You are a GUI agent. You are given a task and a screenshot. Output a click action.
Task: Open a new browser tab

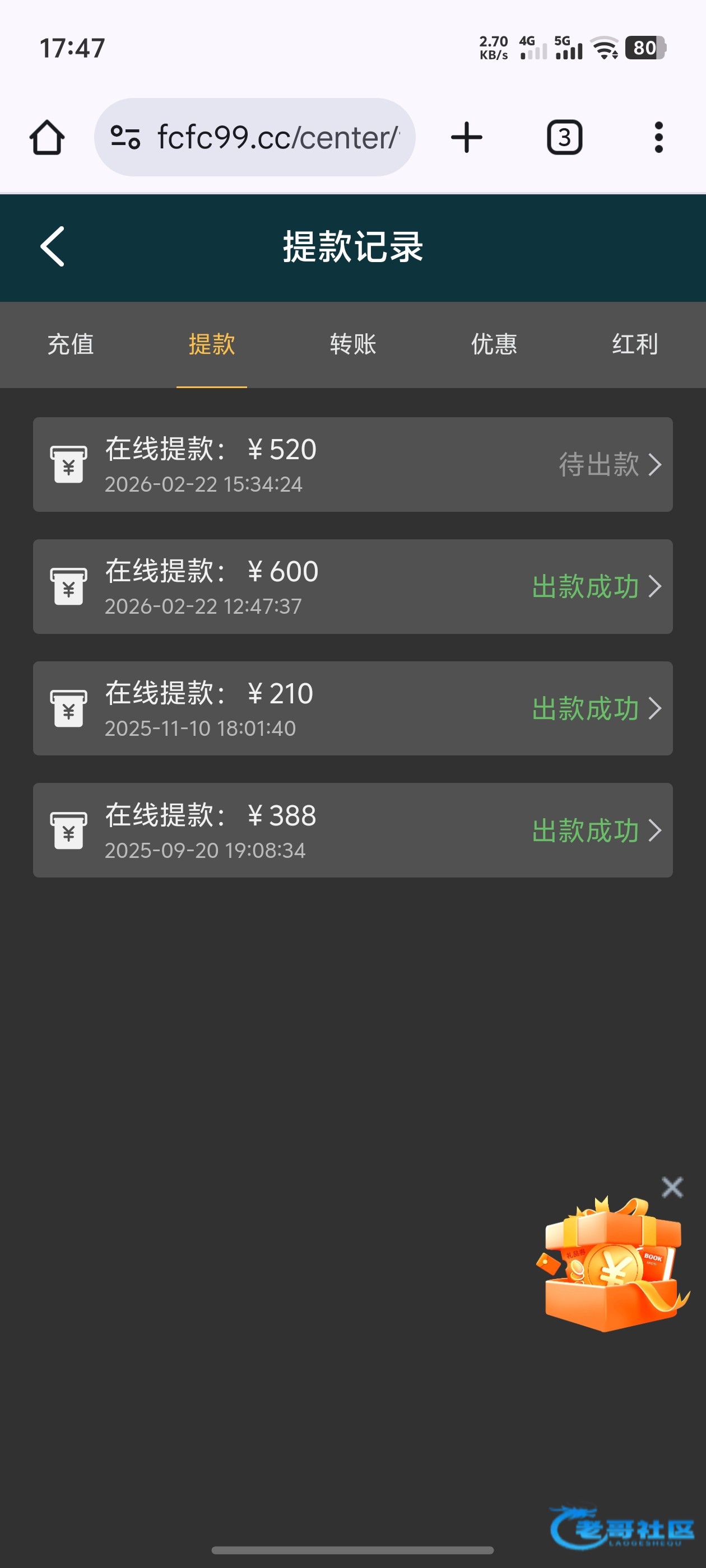(467, 138)
